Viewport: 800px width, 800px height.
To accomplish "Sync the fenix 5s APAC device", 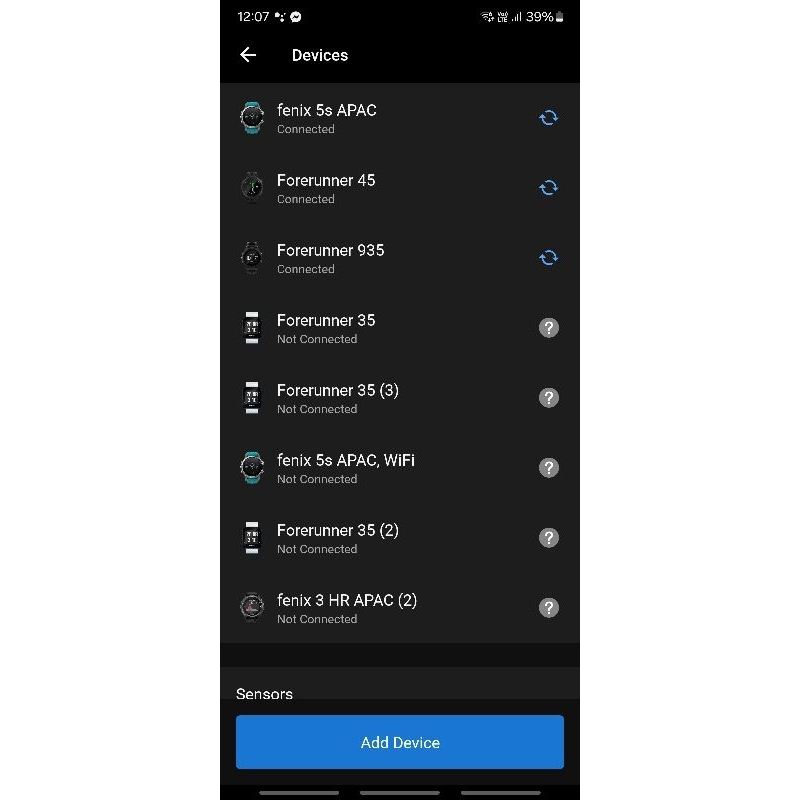I will click(x=548, y=118).
